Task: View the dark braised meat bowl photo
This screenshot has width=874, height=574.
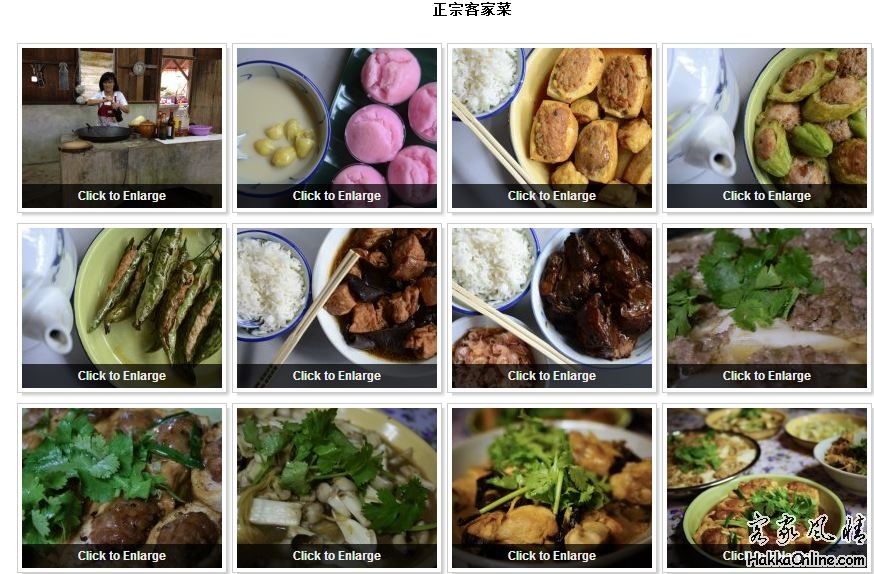Action: (x=552, y=307)
